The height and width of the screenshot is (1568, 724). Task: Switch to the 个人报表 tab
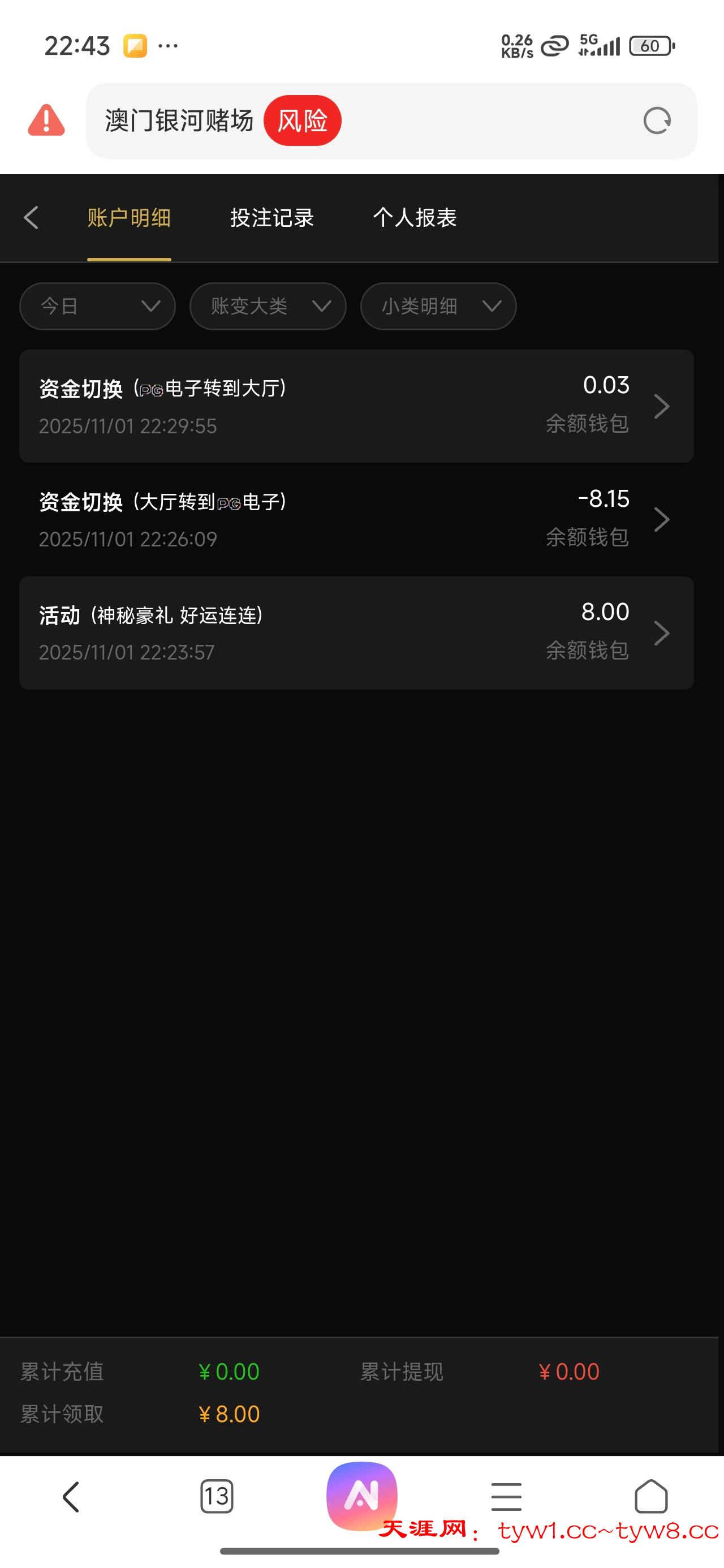coord(415,217)
